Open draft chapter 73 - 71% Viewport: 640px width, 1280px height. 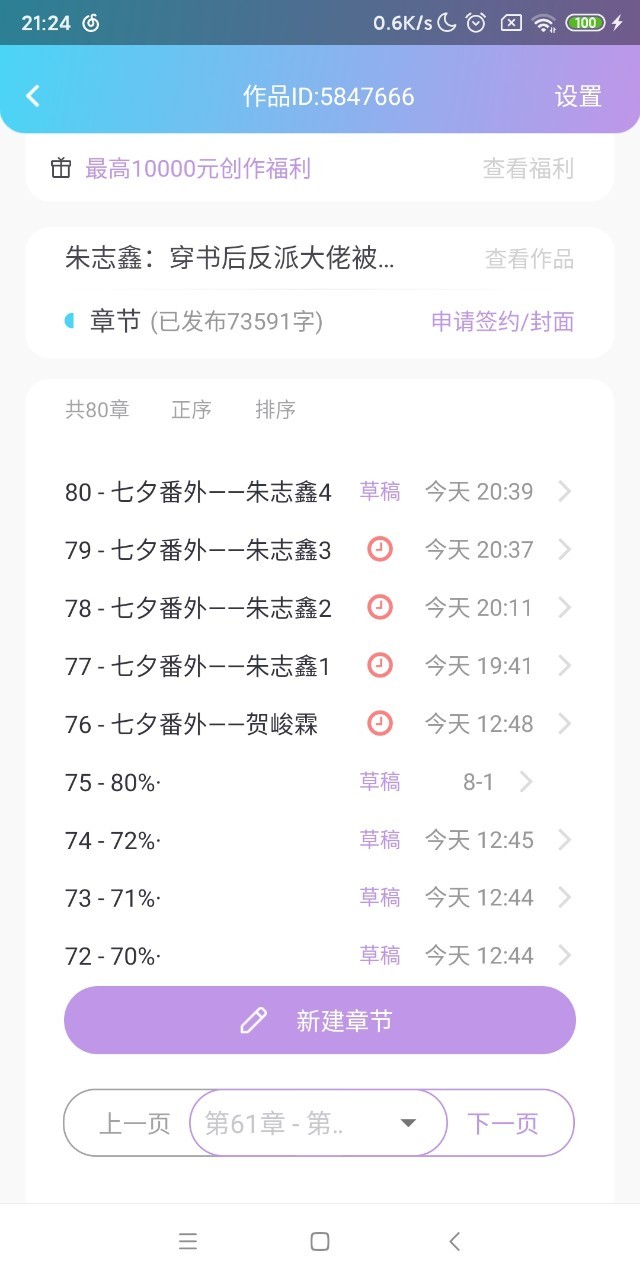320,898
